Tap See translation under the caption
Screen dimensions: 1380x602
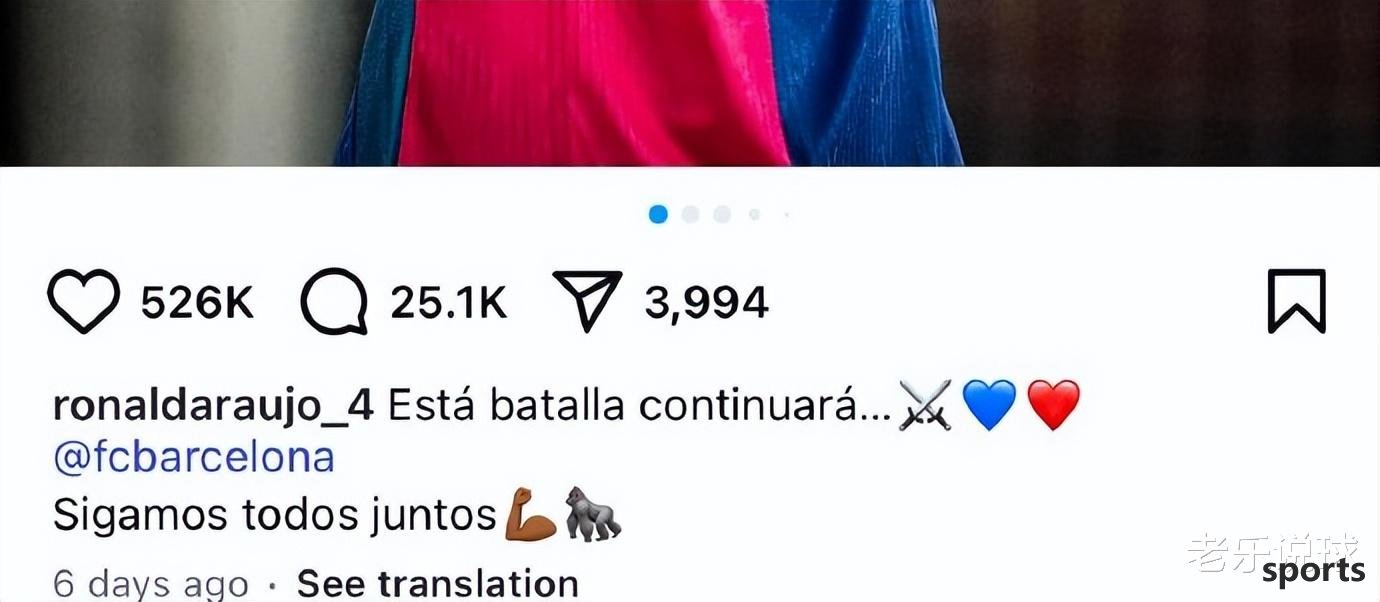coord(437,583)
